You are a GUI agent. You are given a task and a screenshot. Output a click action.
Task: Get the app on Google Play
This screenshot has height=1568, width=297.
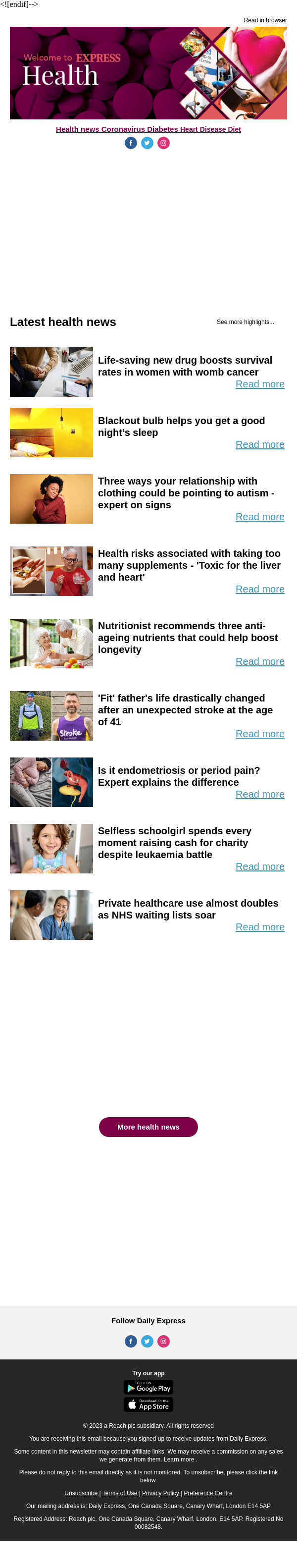click(x=148, y=1387)
